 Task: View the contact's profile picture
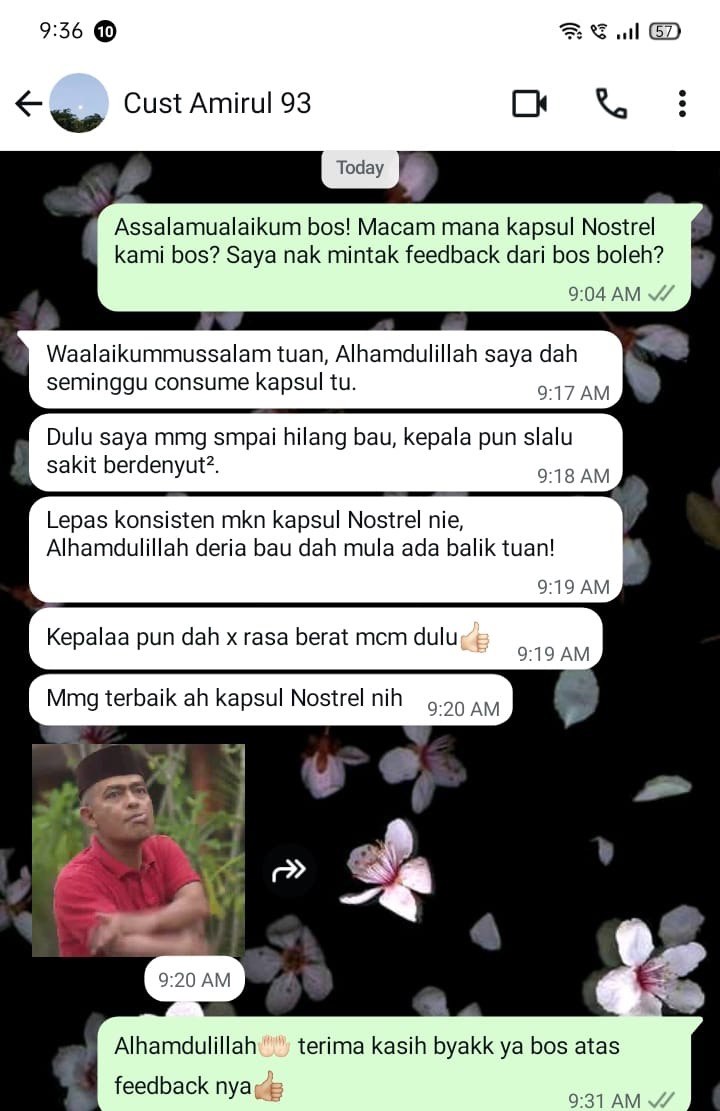pos(78,103)
